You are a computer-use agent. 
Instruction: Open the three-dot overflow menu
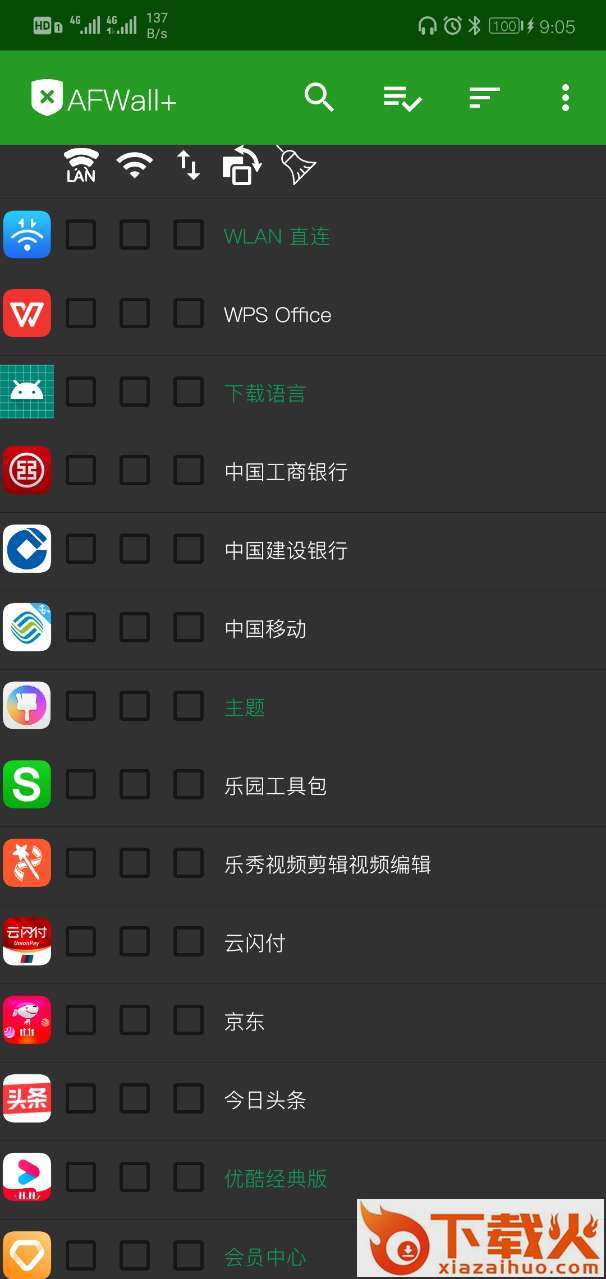point(565,97)
